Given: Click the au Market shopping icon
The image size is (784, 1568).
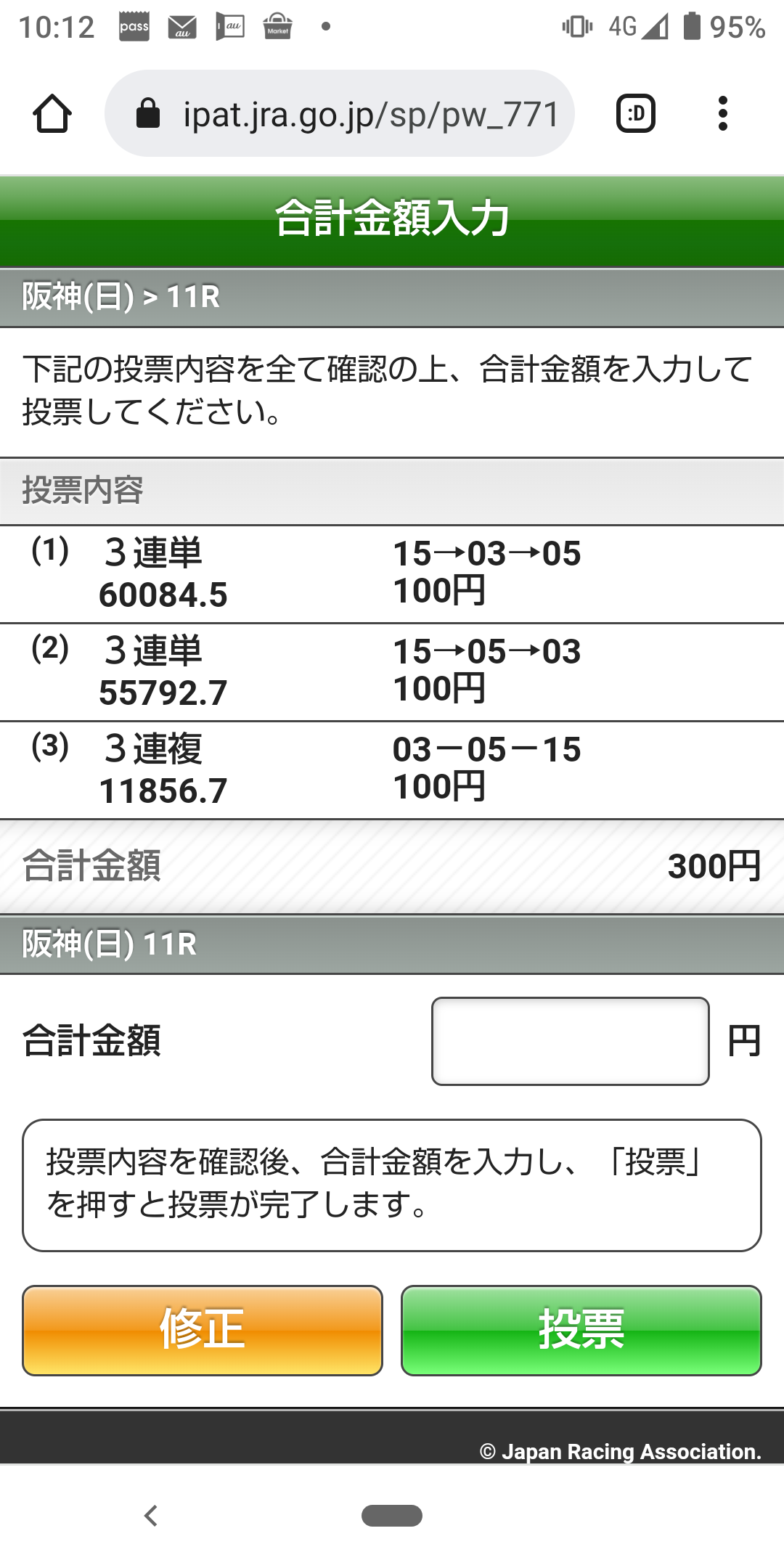Looking at the screenshot, I should click(278, 28).
